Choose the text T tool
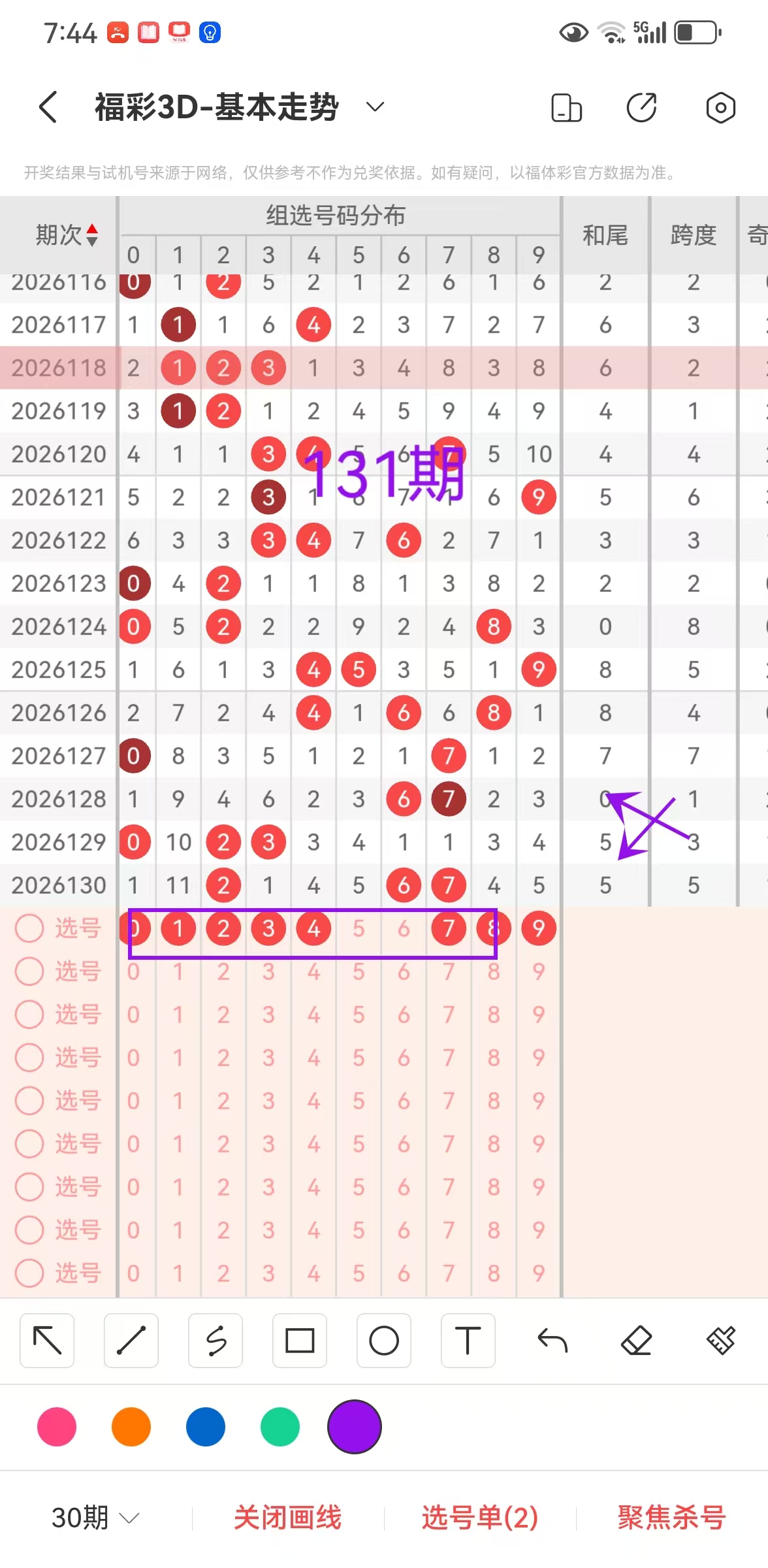 468,1341
